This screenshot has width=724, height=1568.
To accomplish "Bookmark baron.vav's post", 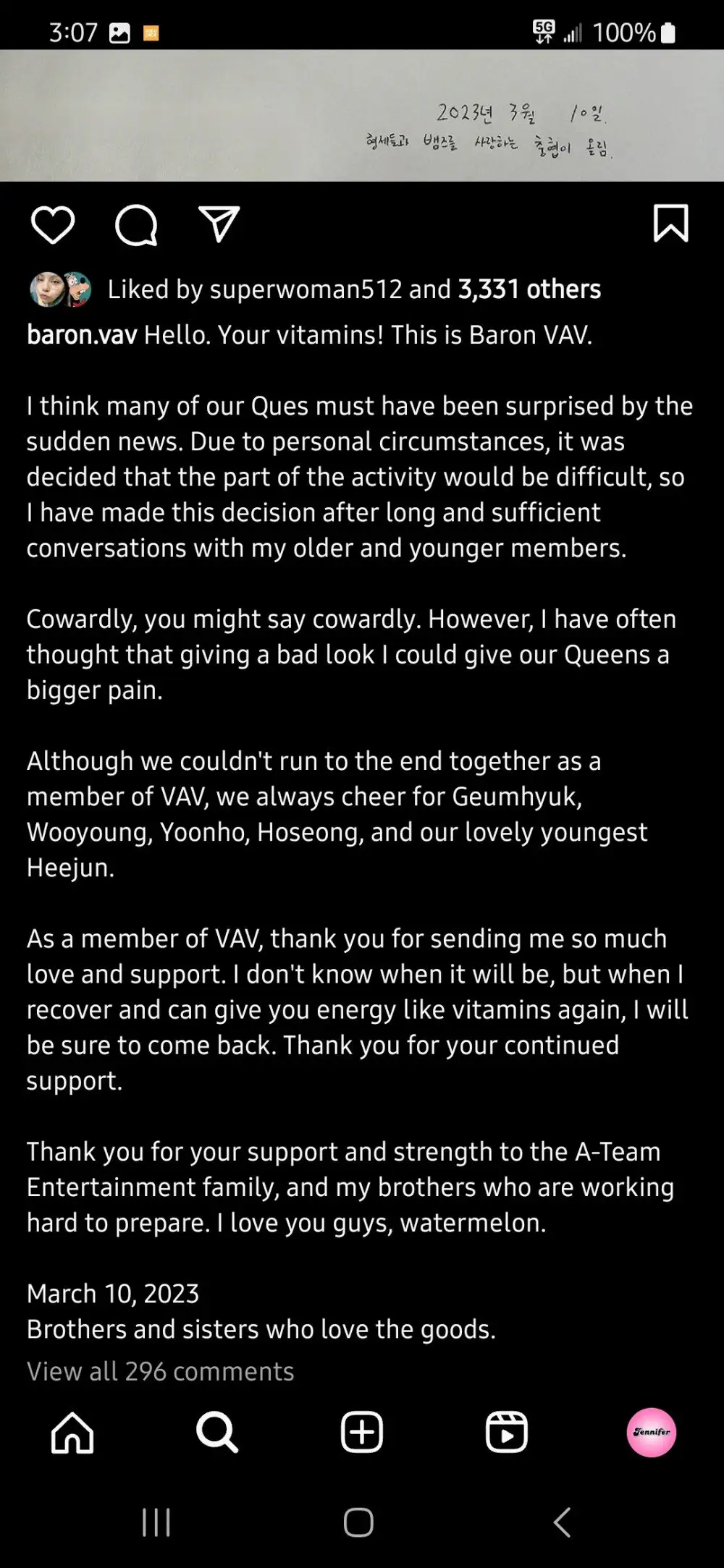I will [x=670, y=223].
